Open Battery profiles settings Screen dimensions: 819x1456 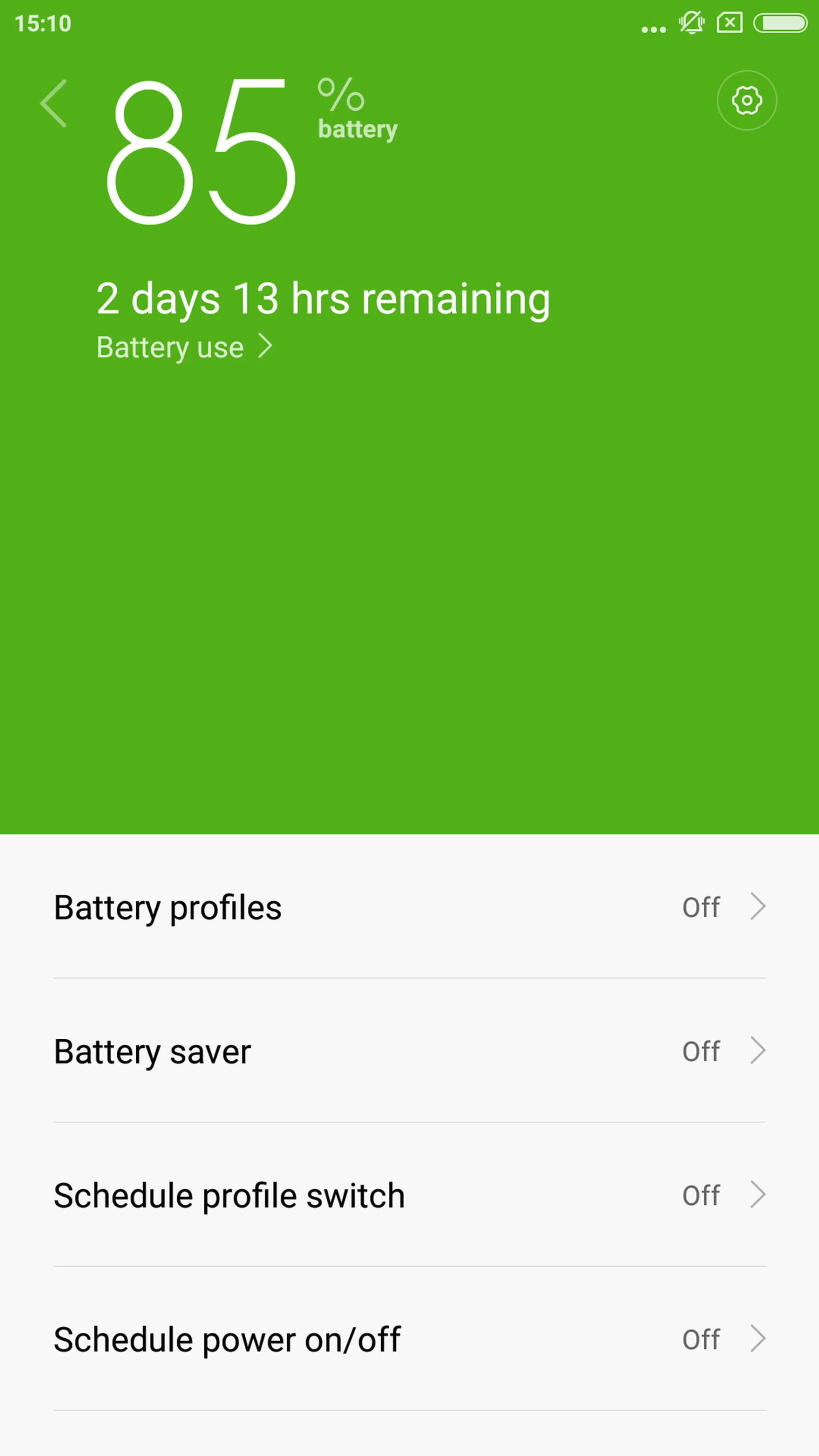pyautogui.click(x=409, y=907)
